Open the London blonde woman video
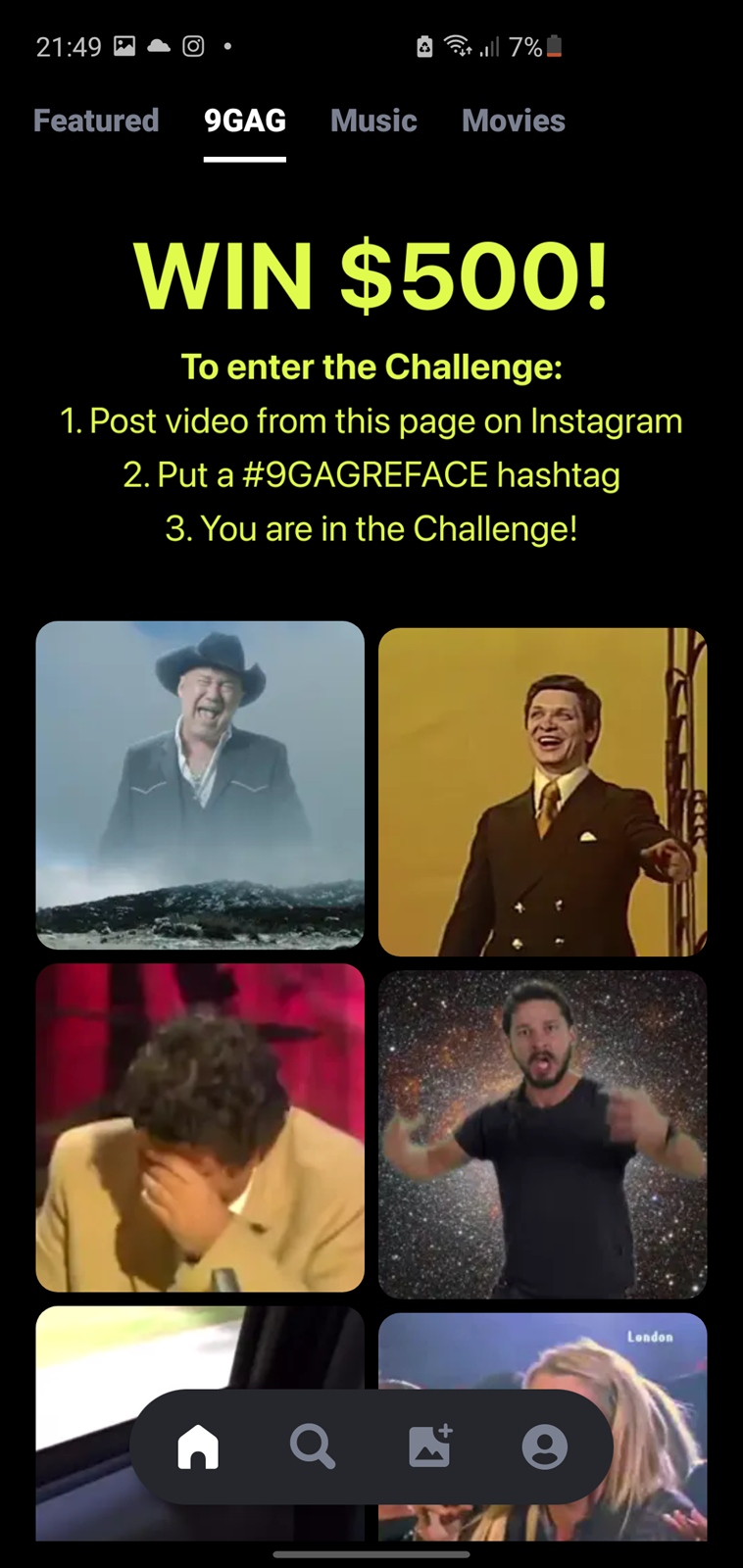743x1568 pixels. [542, 1427]
